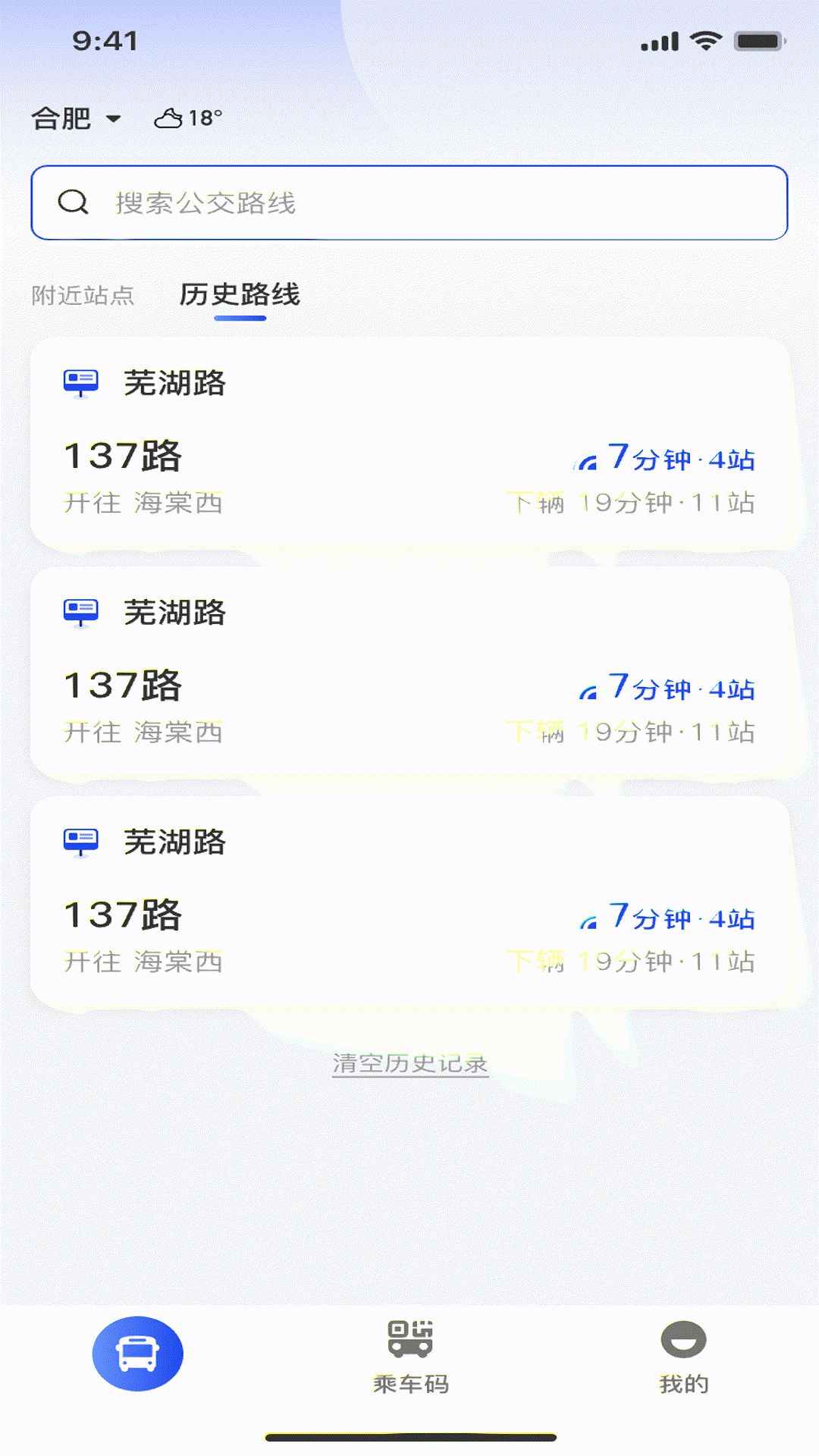Tap the 搜索公交路线 search box

(409, 202)
